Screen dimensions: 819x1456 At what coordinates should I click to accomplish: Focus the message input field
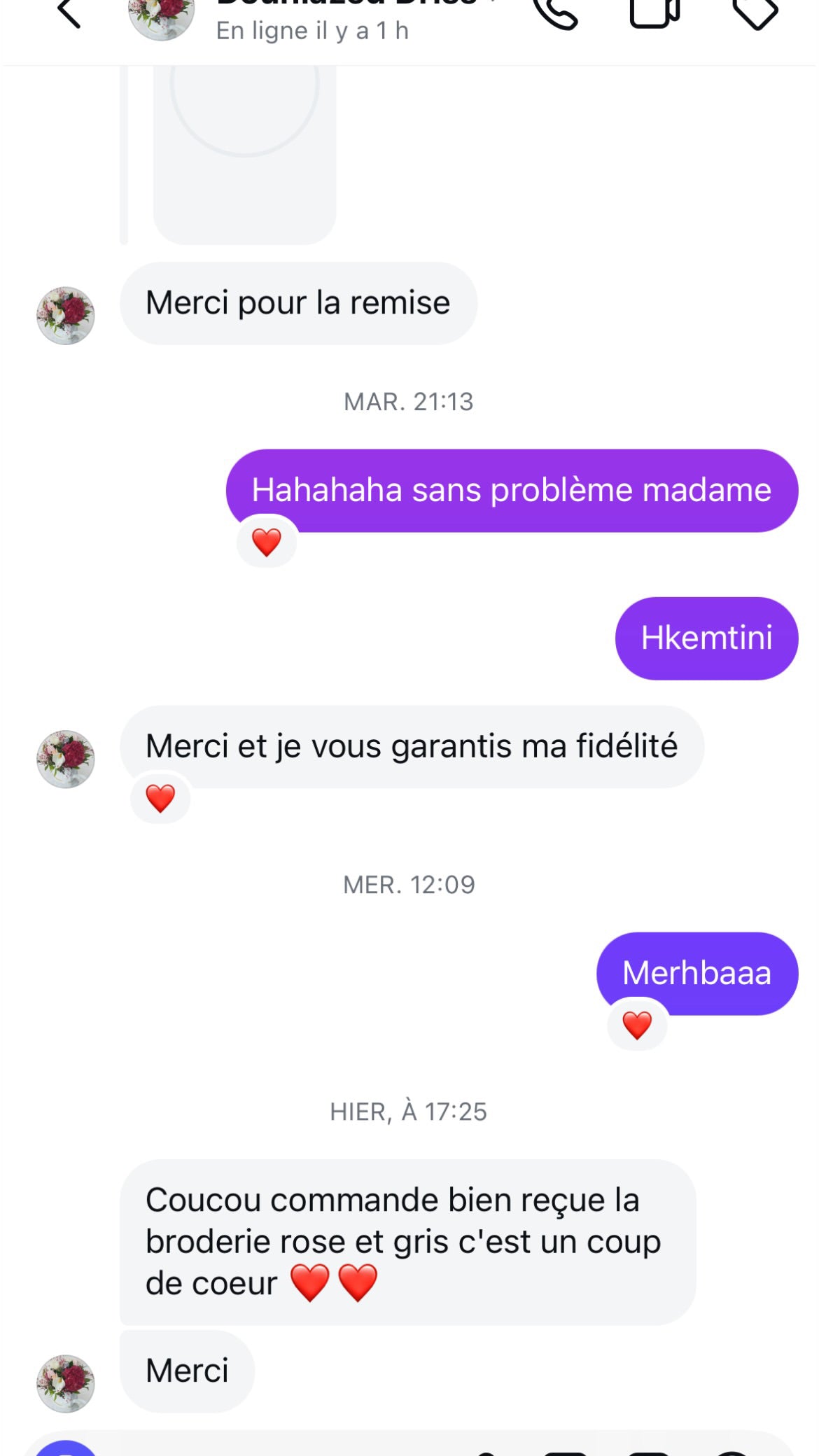pyautogui.click(x=280, y=1448)
